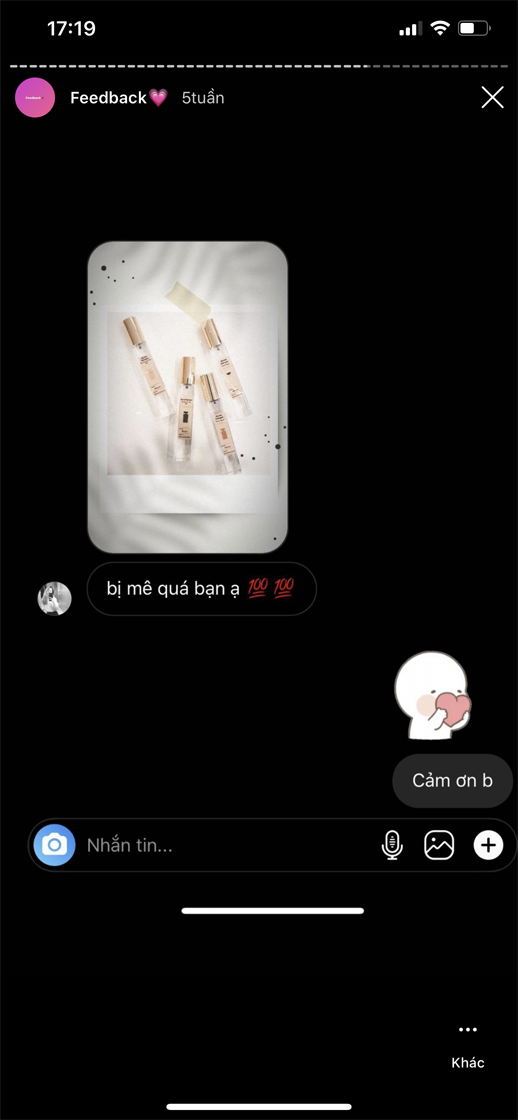Image resolution: width=518 pixels, height=1120 pixels.
Task: Close the Feedback story highlight
Action: tap(492, 97)
